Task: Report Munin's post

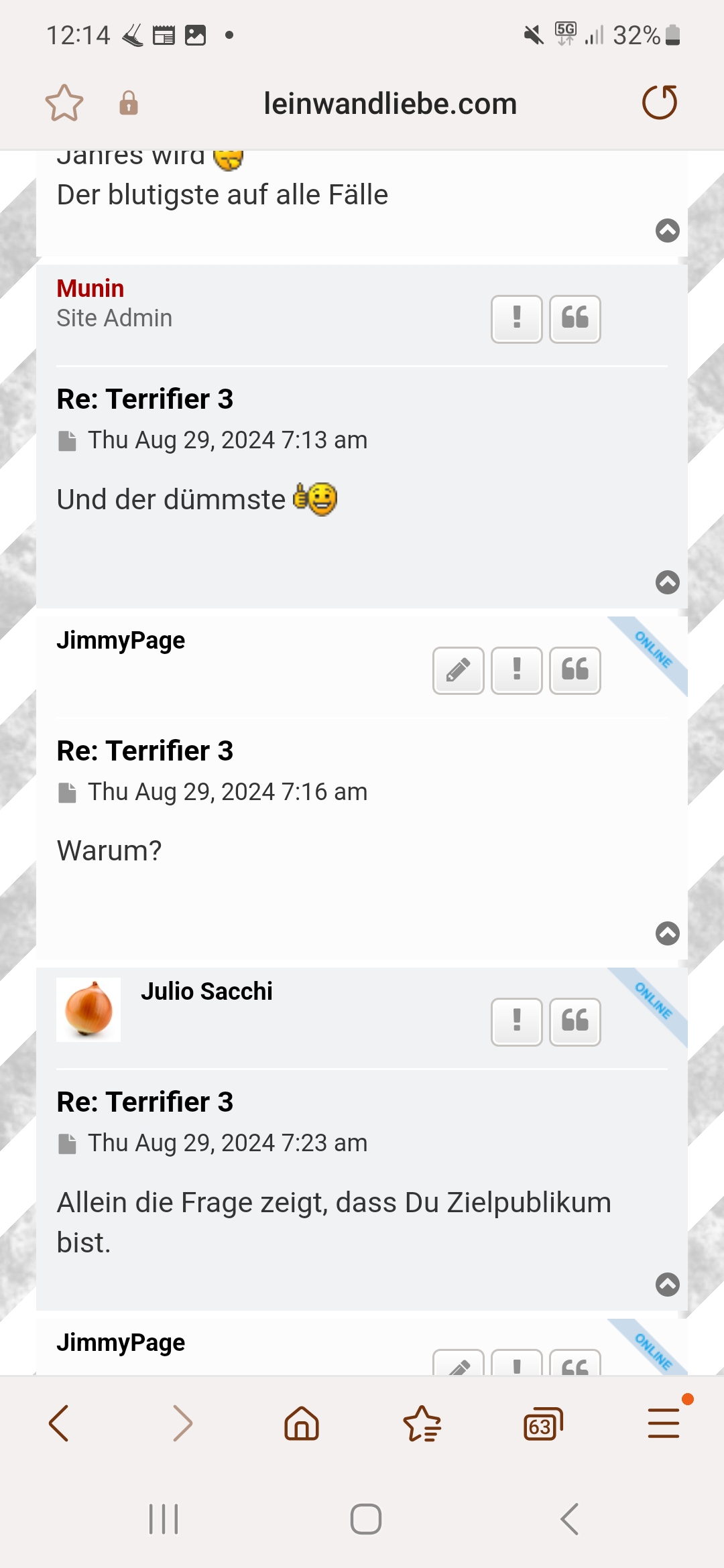Action: pos(516,319)
